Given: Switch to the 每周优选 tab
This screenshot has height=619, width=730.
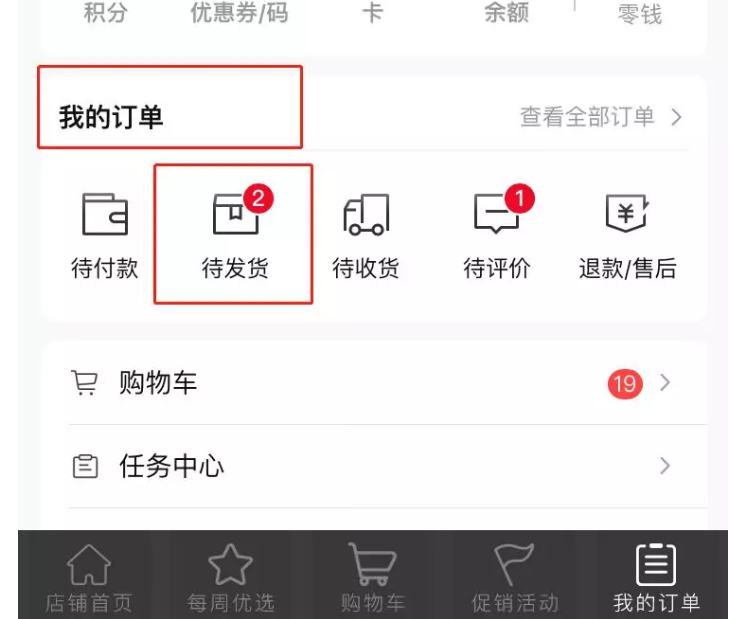Looking at the screenshot, I should pyautogui.click(x=230, y=578).
